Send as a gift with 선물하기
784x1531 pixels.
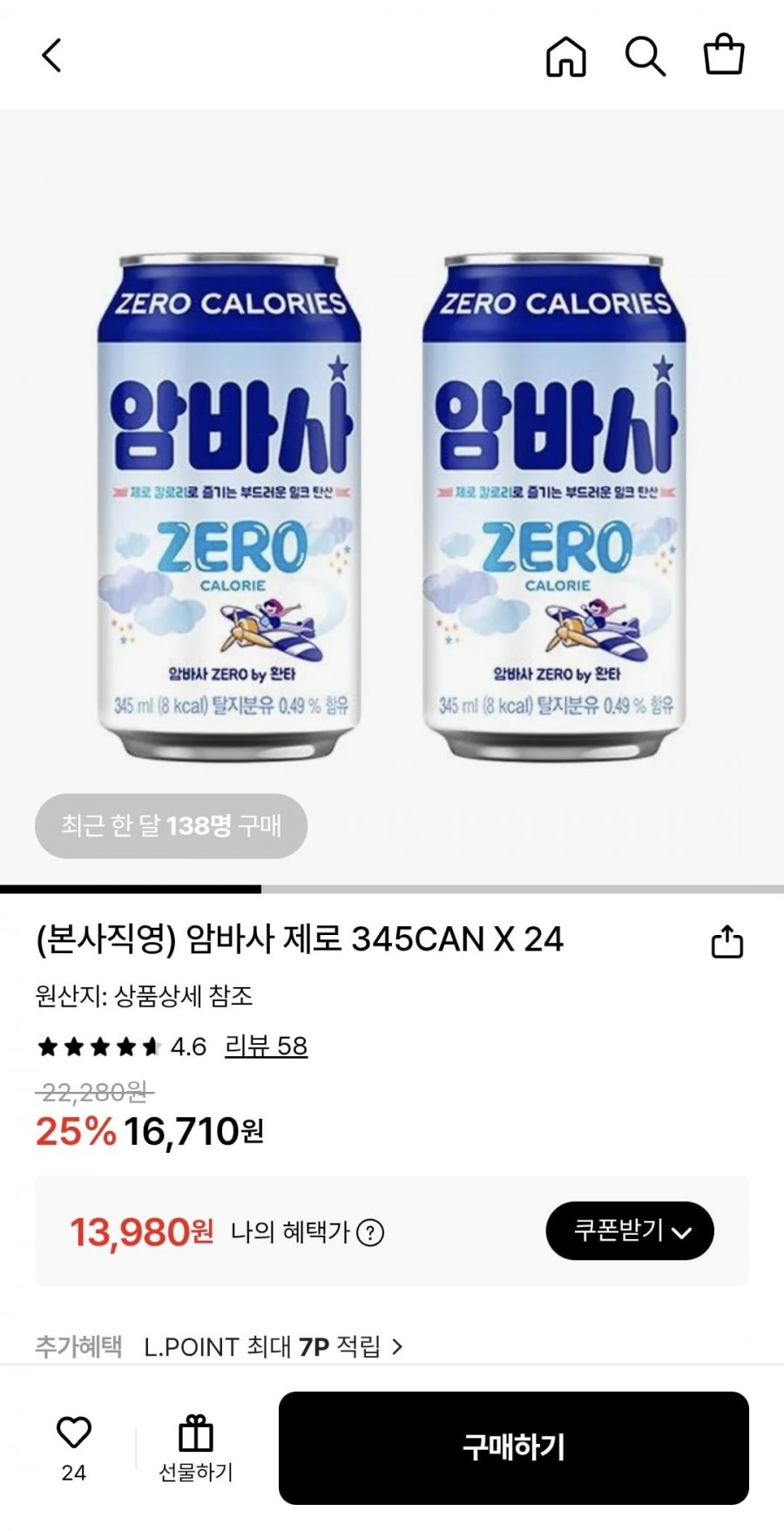196,1448
